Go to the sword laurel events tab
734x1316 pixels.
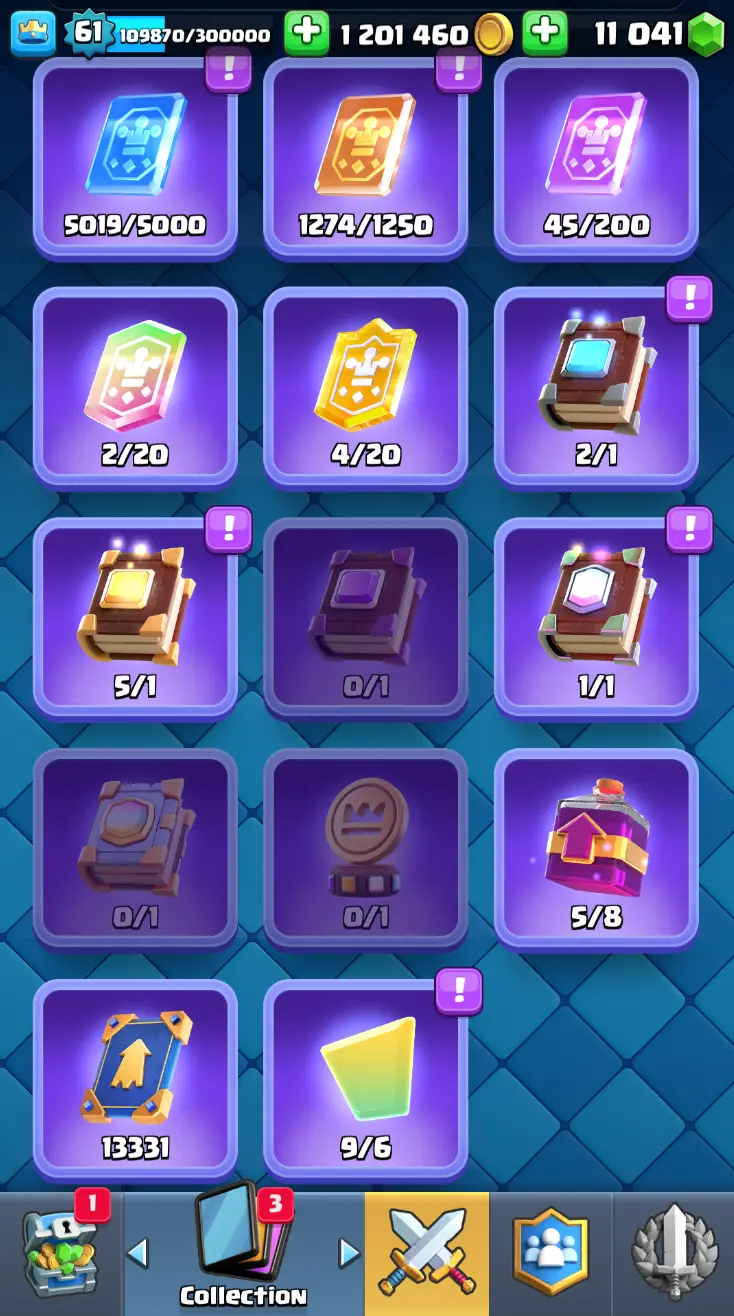[673, 1254]
